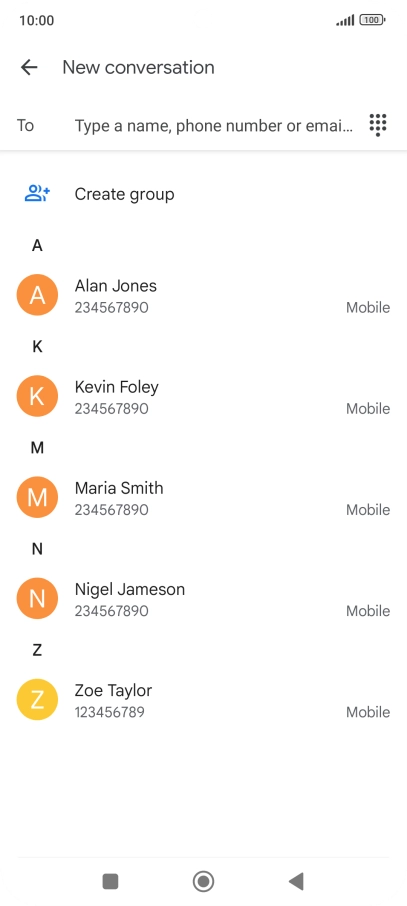This screenshot has height=906, width=407.
Task: Start a conversation with Alan Jones
Action: pos(204,295)
